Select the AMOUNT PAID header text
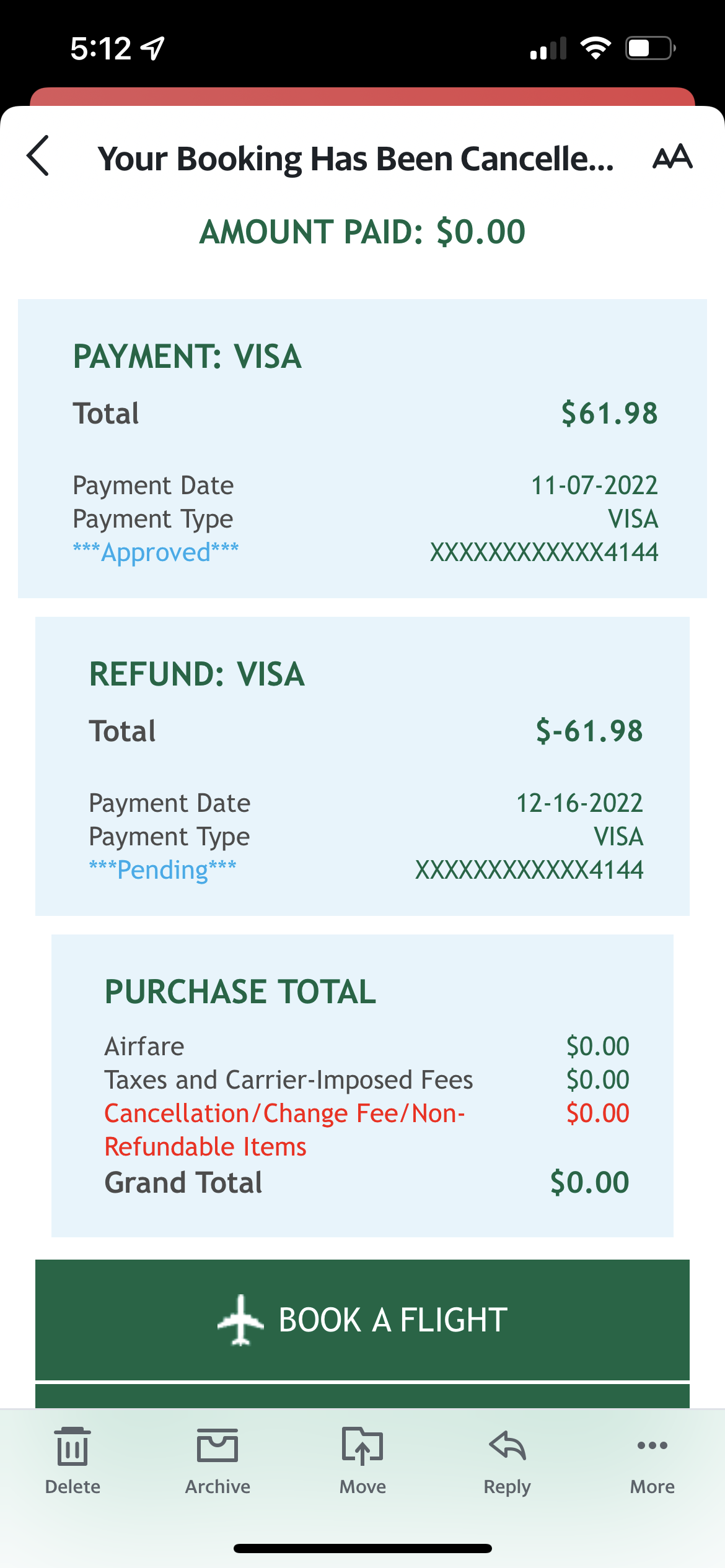Image resolution: width=725 pixels, height=1568 pixels. pos(362,232)
